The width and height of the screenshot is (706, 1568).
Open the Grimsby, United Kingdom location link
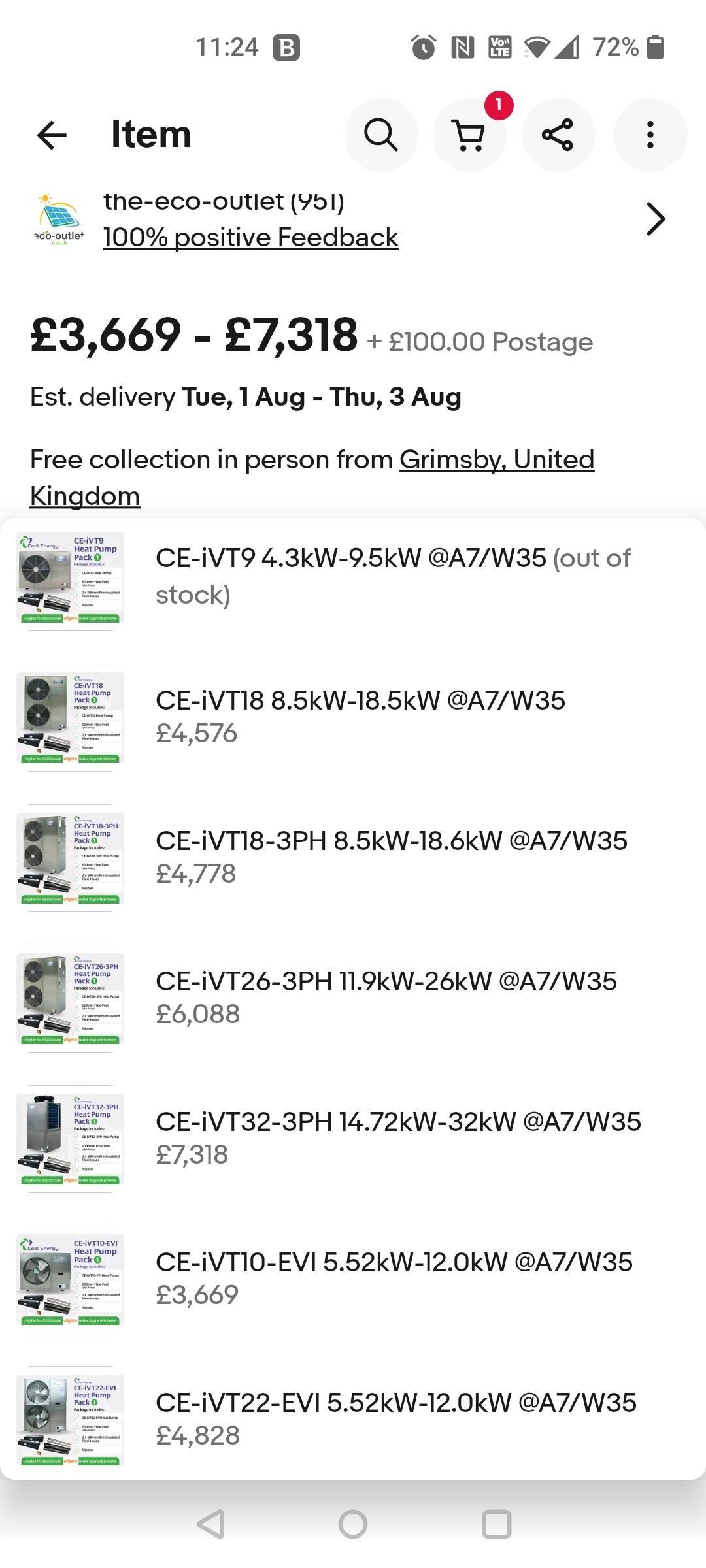coord(312,478)
